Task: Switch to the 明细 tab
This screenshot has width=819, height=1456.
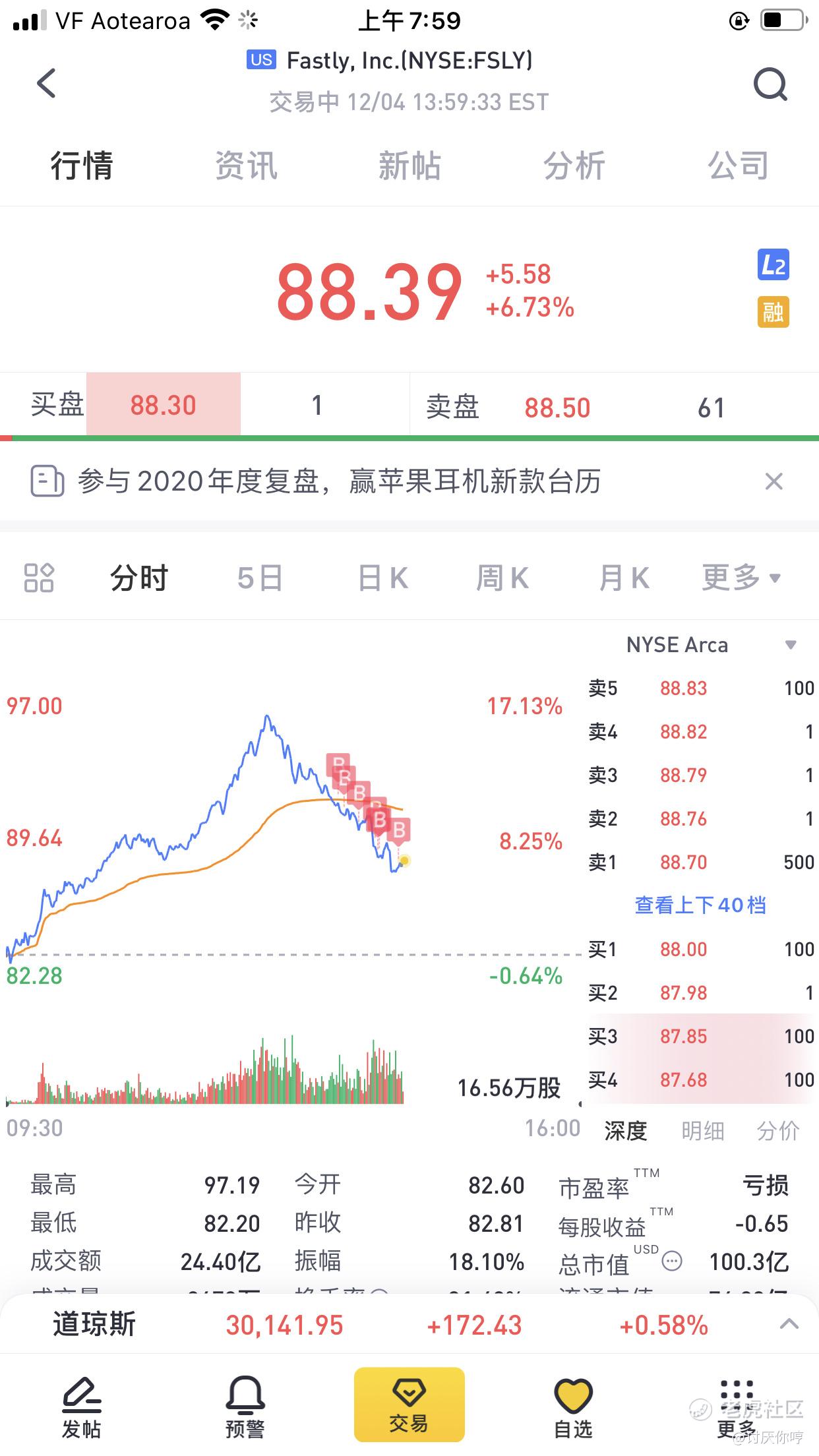Action: (x=702, y=1131)
